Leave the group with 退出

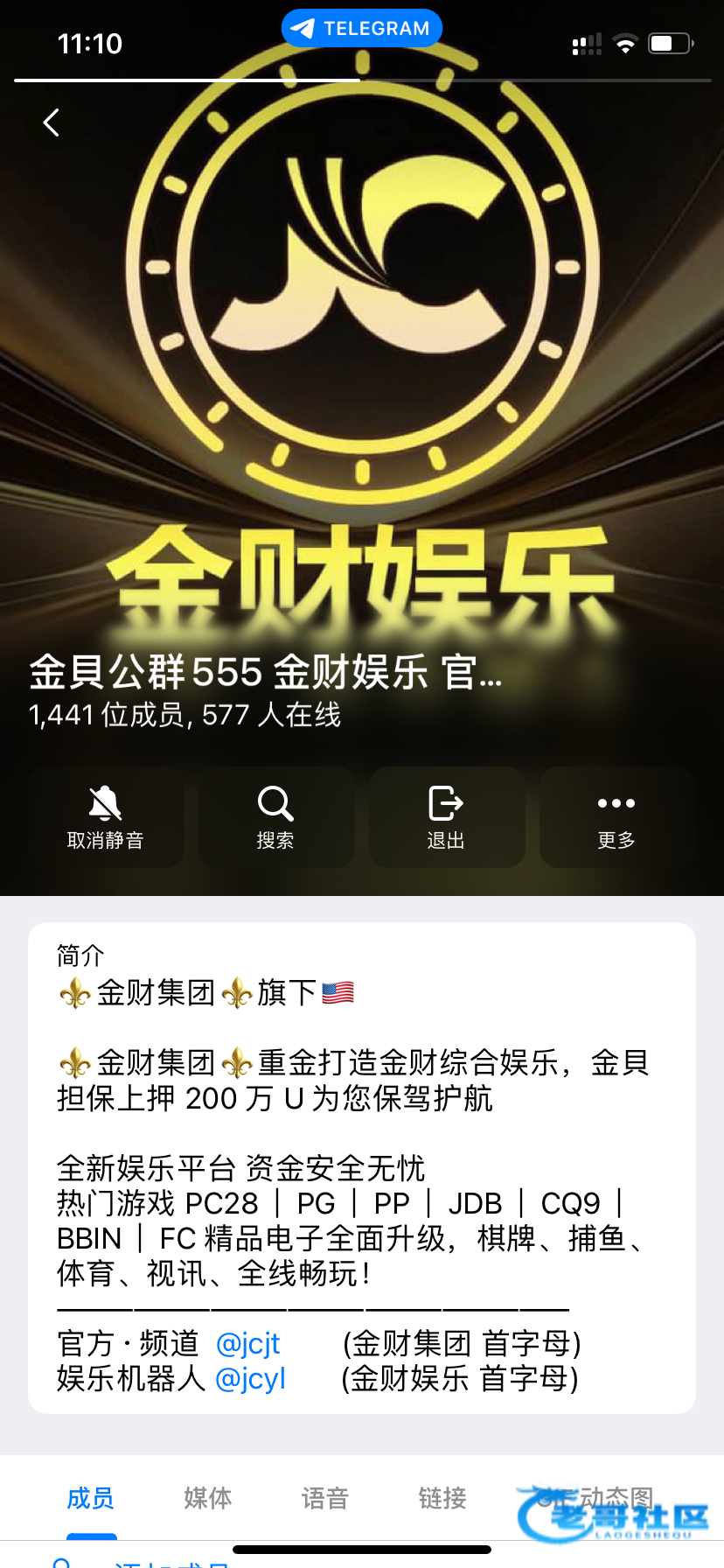pyautogui.click(x=446, y=817)
